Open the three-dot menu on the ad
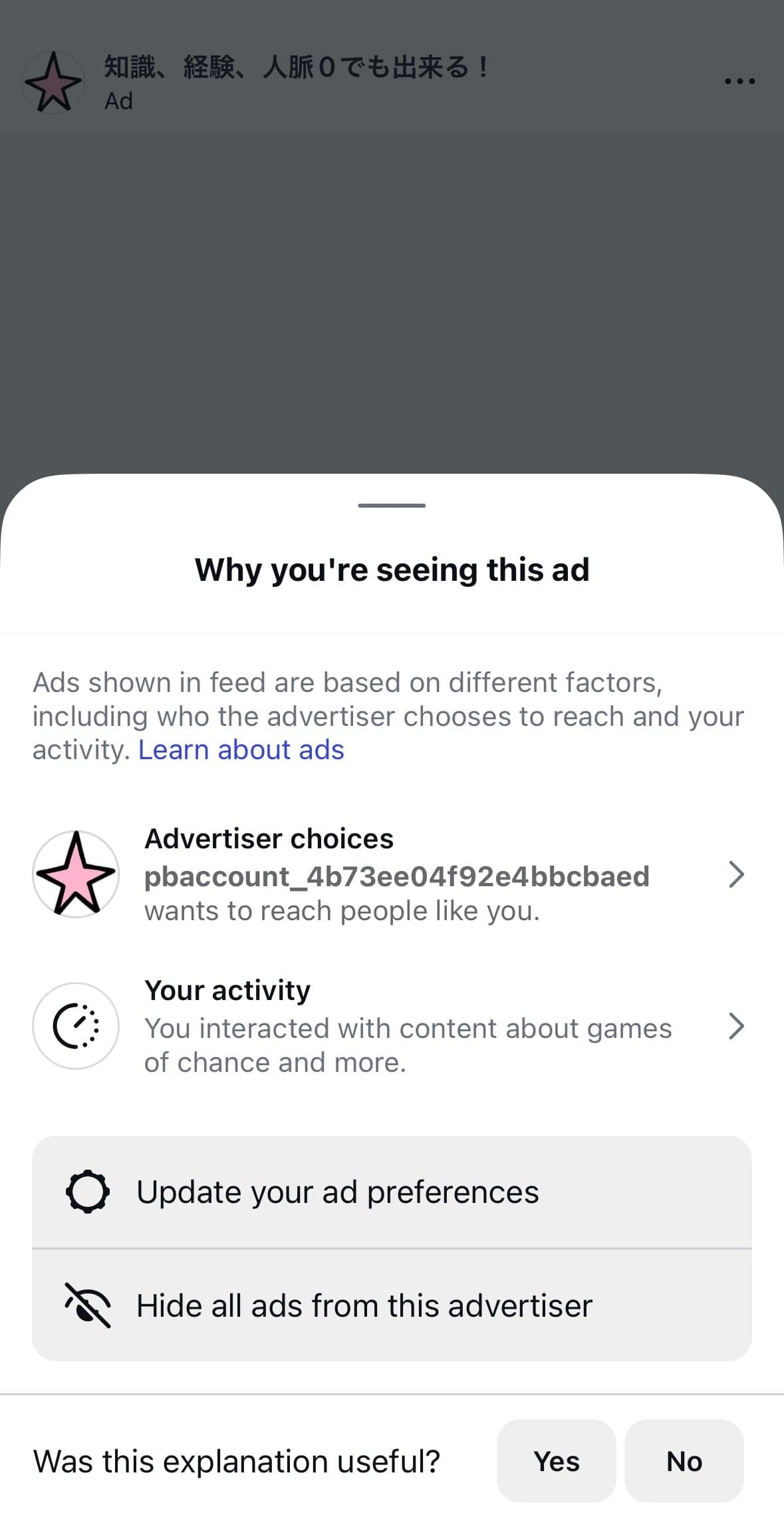784x1515 pixels. [x=739, y=81]
